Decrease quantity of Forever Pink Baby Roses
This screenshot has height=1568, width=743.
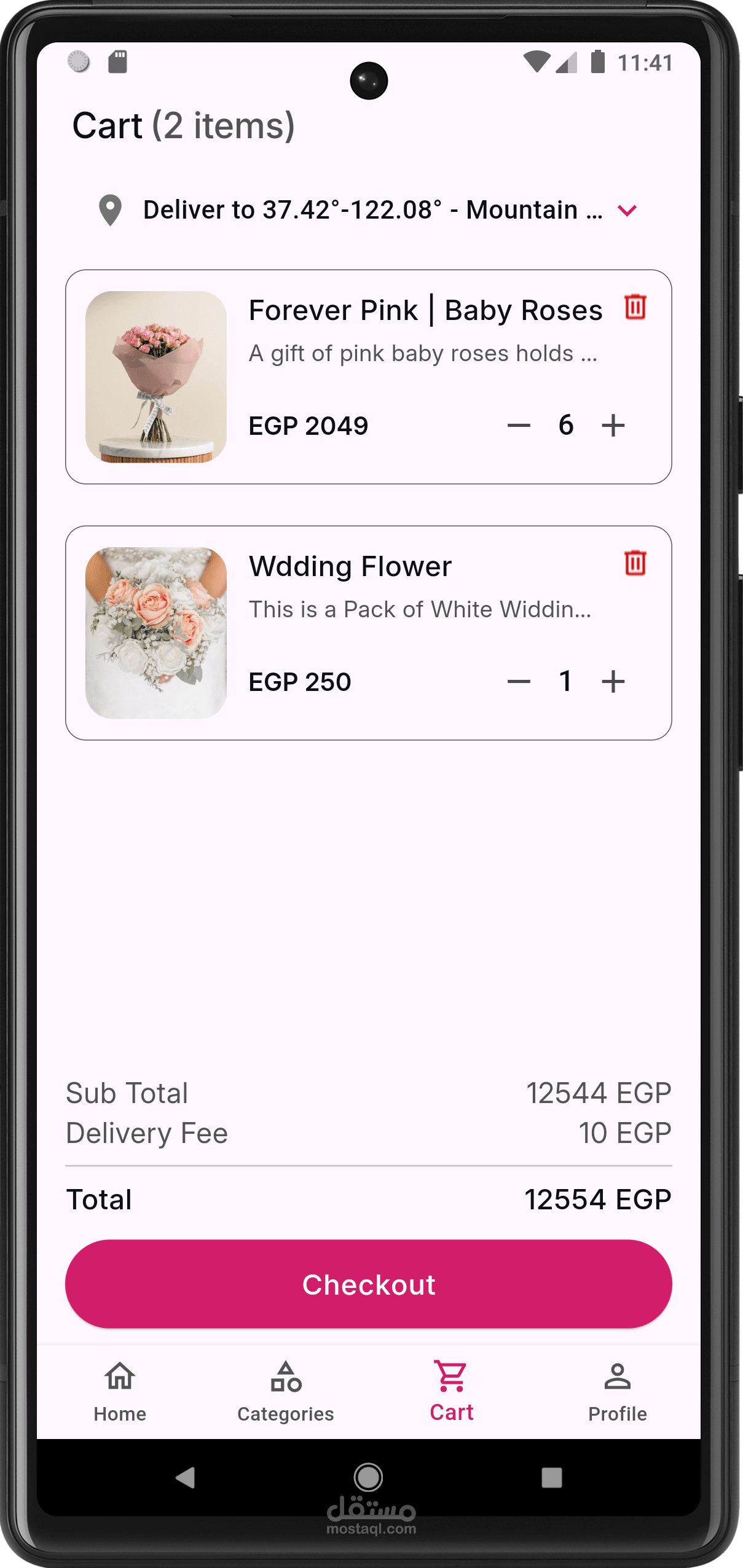[519, 426]
